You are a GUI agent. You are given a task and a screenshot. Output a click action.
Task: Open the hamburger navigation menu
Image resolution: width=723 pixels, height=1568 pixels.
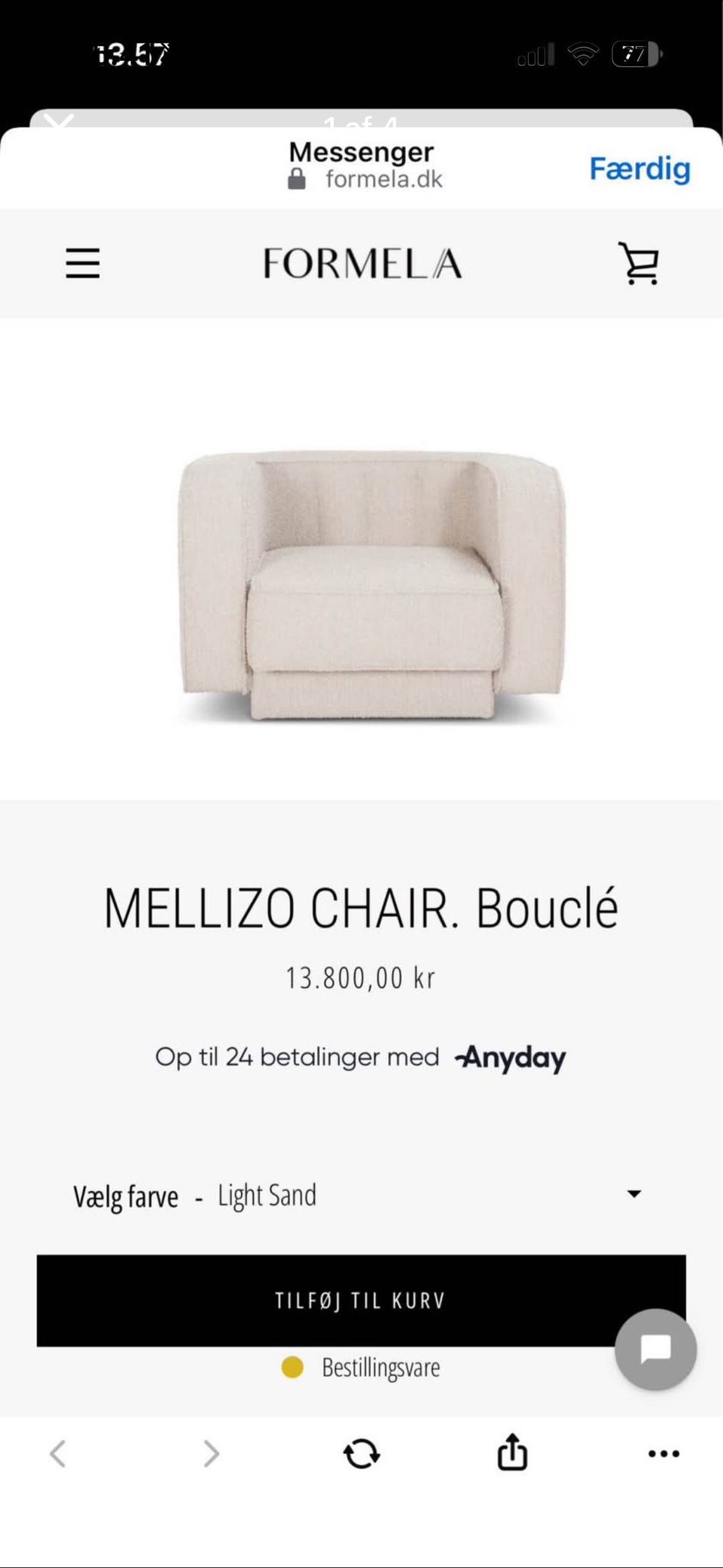coord(83,264)
